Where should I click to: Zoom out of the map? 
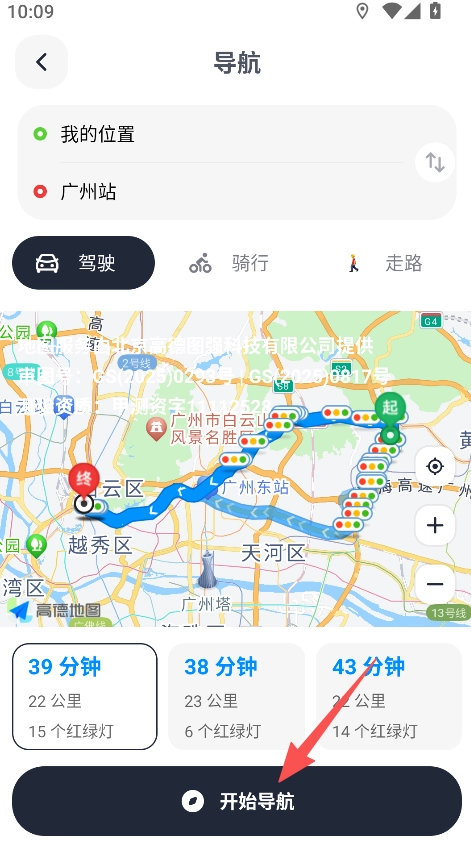tap(434, 584)
